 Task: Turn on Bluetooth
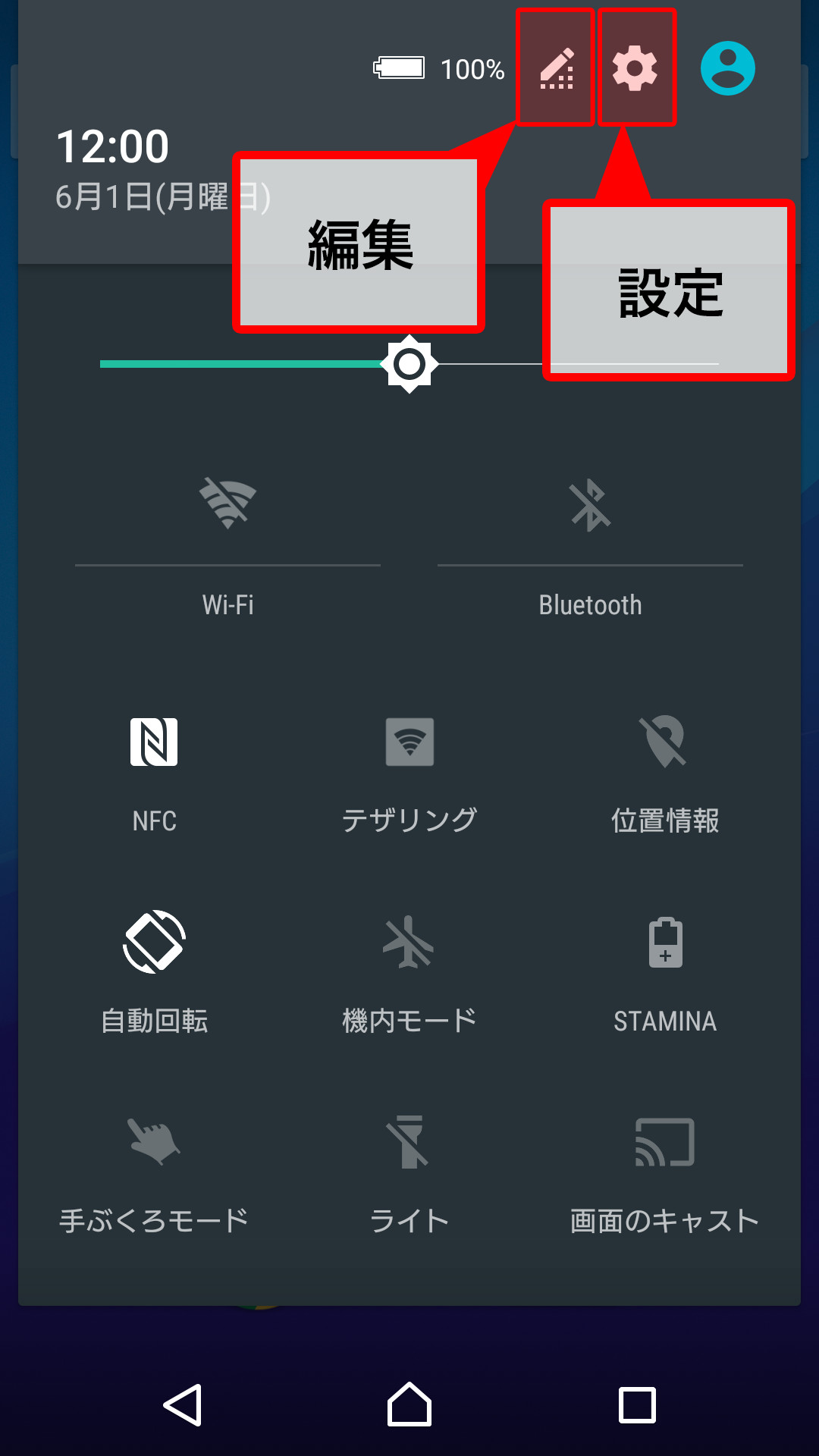click(x=590, y=504)
